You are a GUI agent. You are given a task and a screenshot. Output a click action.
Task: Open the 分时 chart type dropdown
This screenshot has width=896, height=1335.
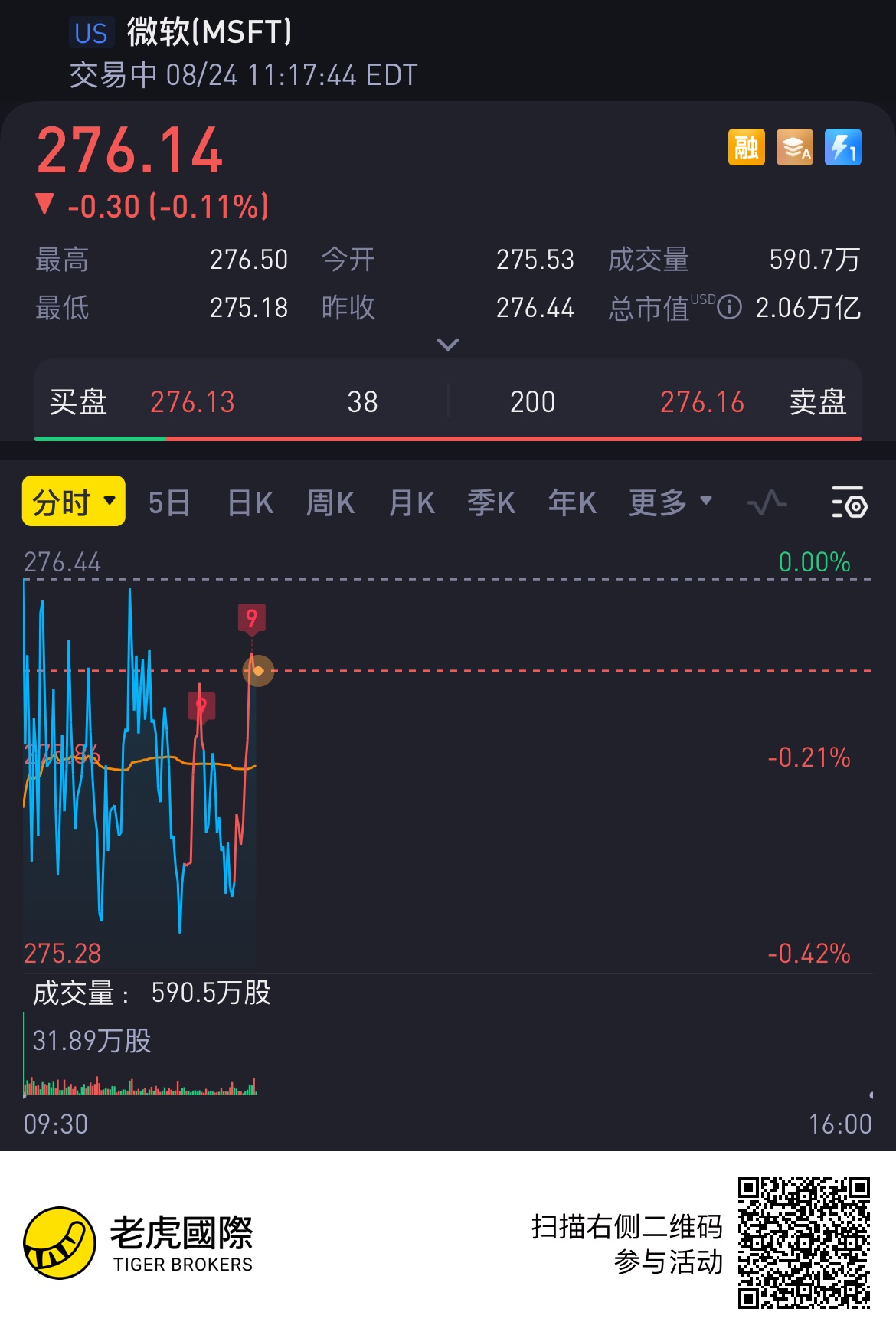click(x=74, y=502)
